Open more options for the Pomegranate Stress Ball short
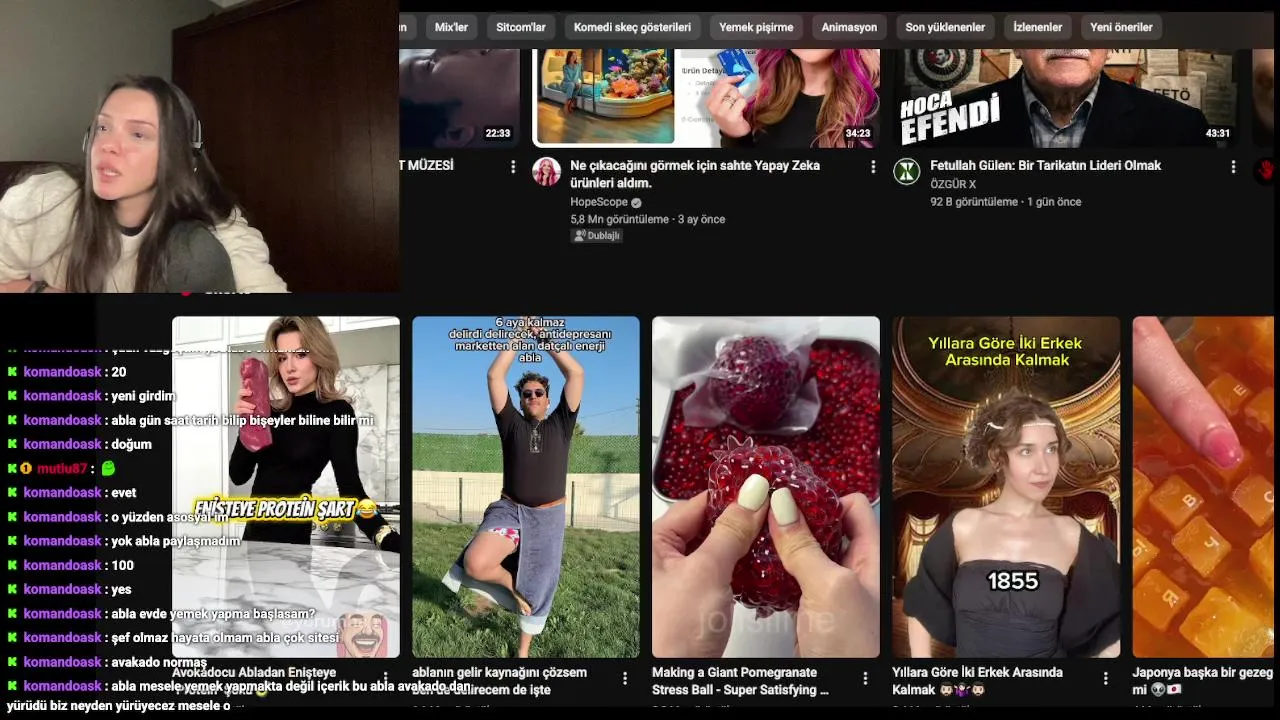The image size is (1280, 720). (x=866, y=678)
